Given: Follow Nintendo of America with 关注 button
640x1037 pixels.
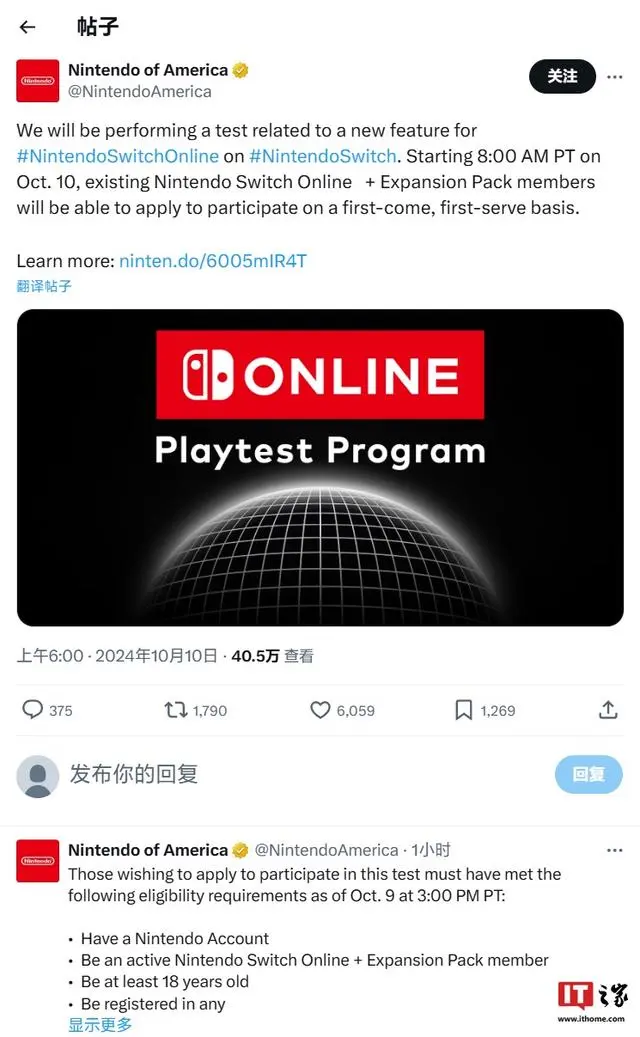Looking at the screenshot, I should click(562, 77).
